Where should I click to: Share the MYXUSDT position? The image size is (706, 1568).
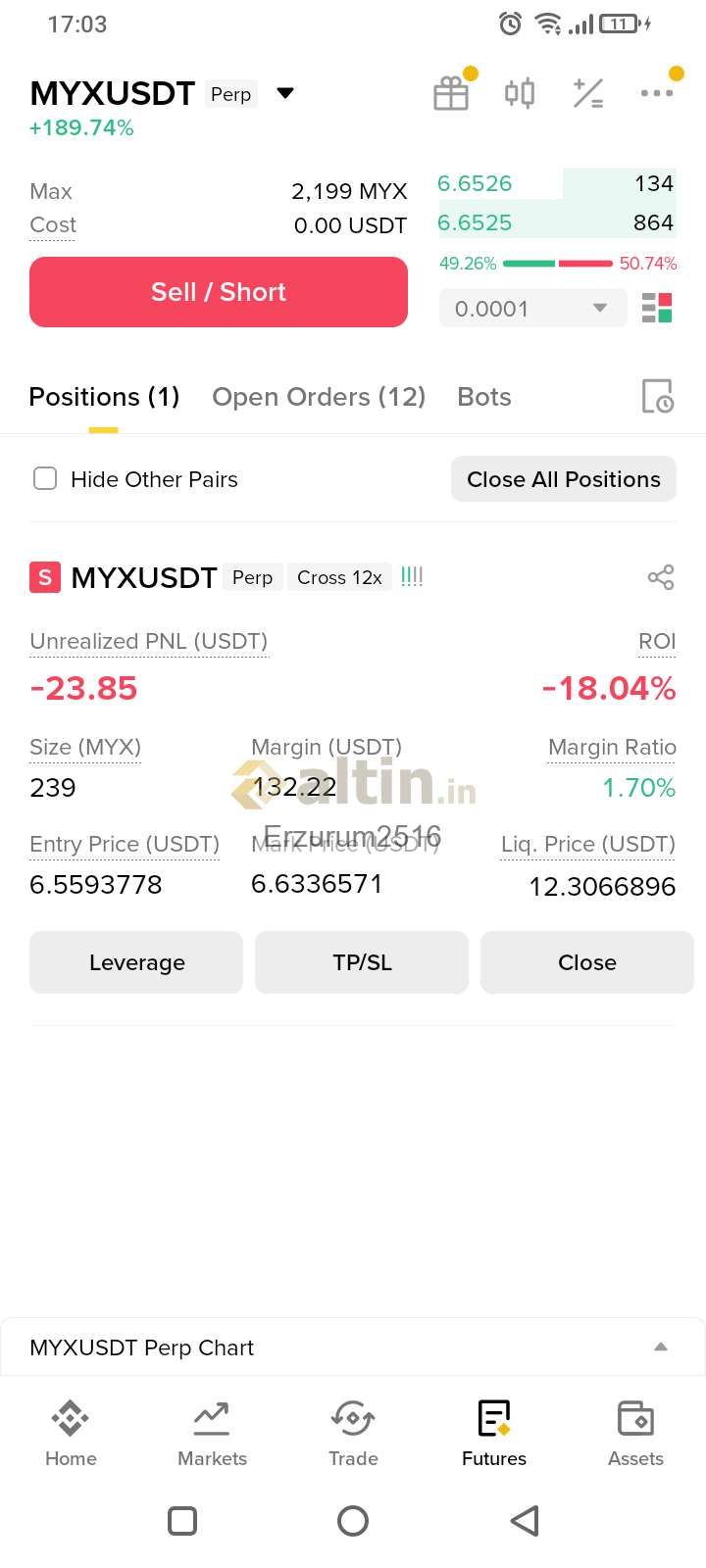(x=661, y=577)
